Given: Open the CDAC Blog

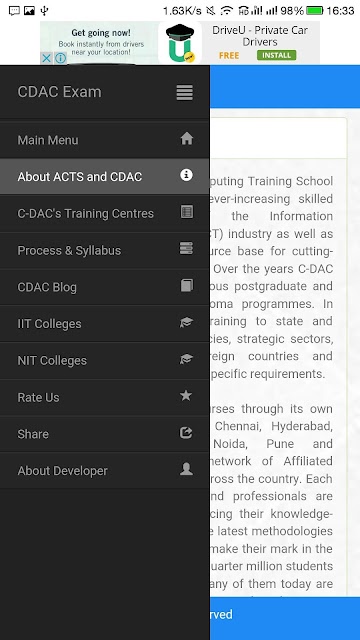Looking at the screenshot, I should tap(104, 287).
